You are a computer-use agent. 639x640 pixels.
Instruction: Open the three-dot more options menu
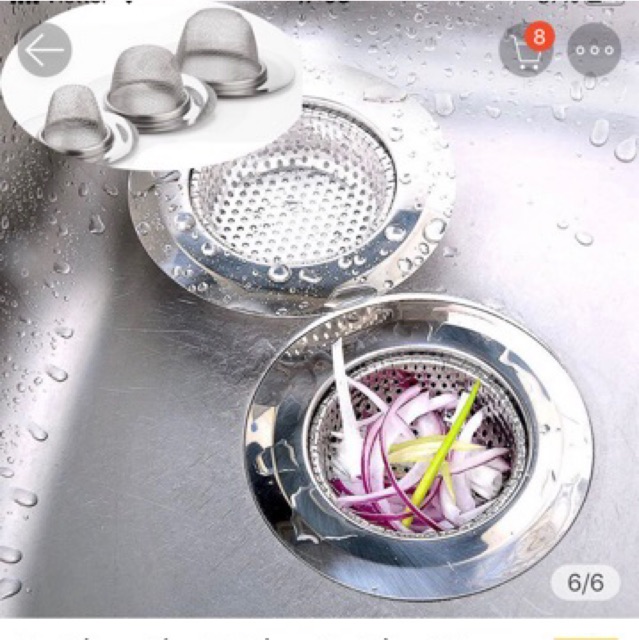click(594, 50)
